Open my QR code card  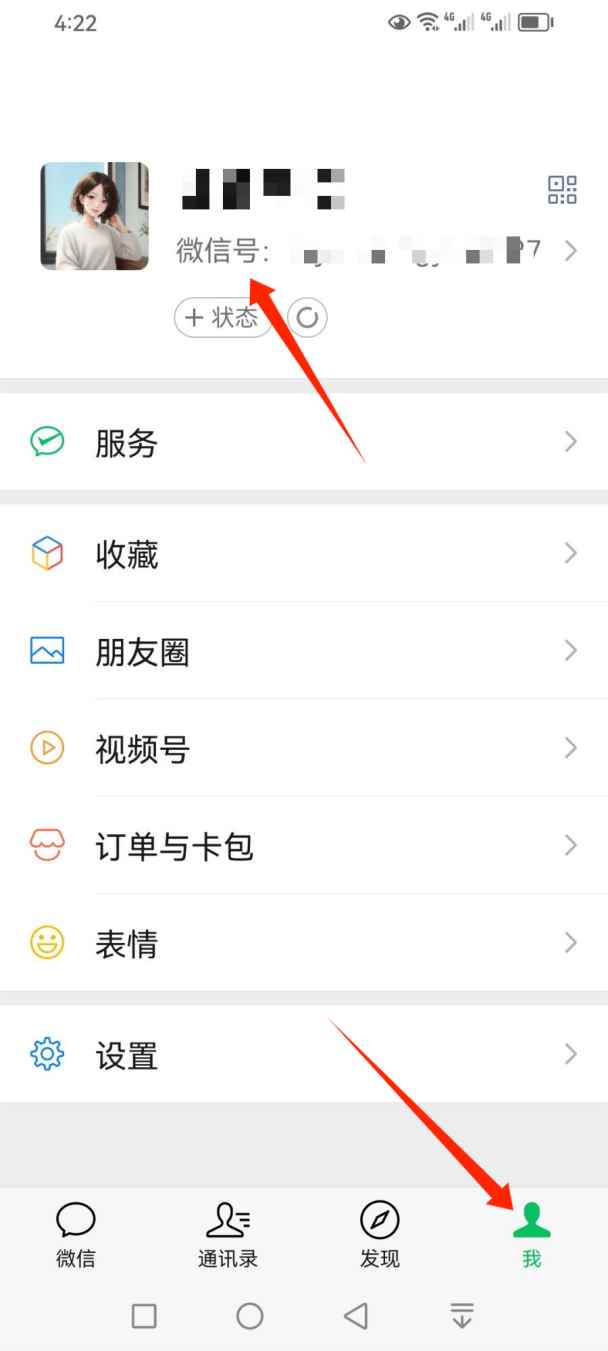click(x=562, y=189)
